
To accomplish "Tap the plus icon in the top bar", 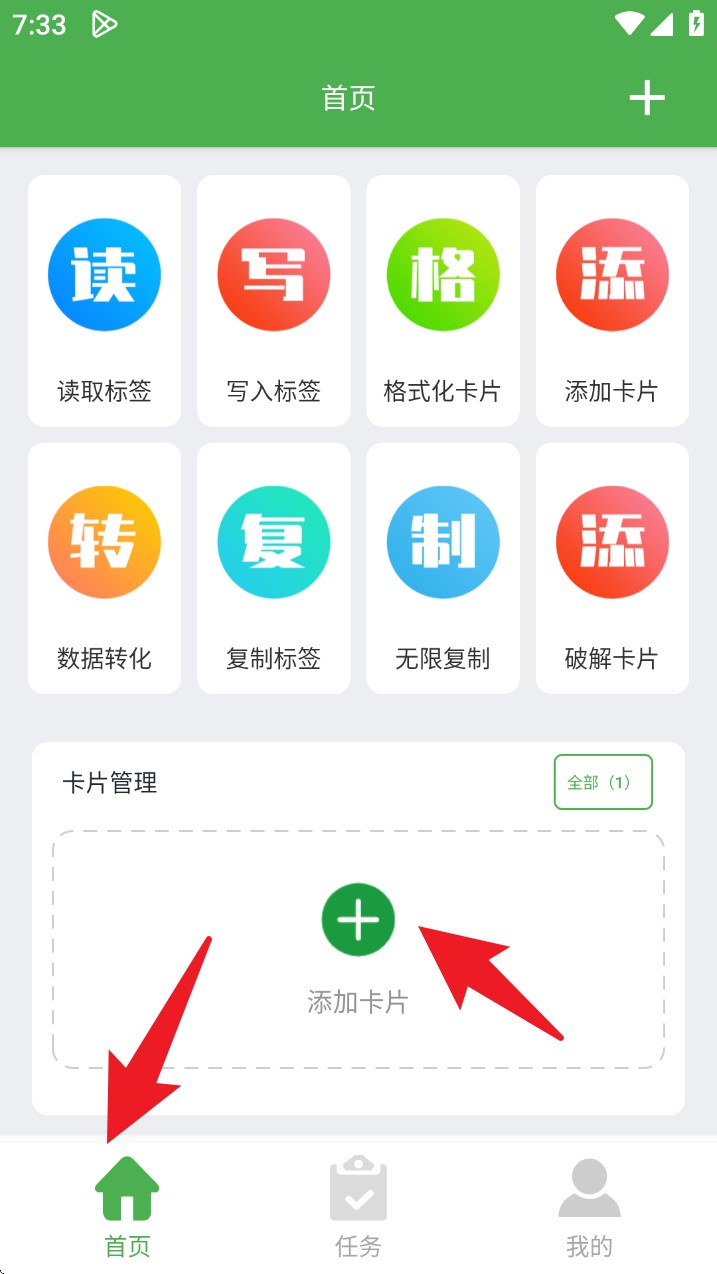I will (647, 98).
